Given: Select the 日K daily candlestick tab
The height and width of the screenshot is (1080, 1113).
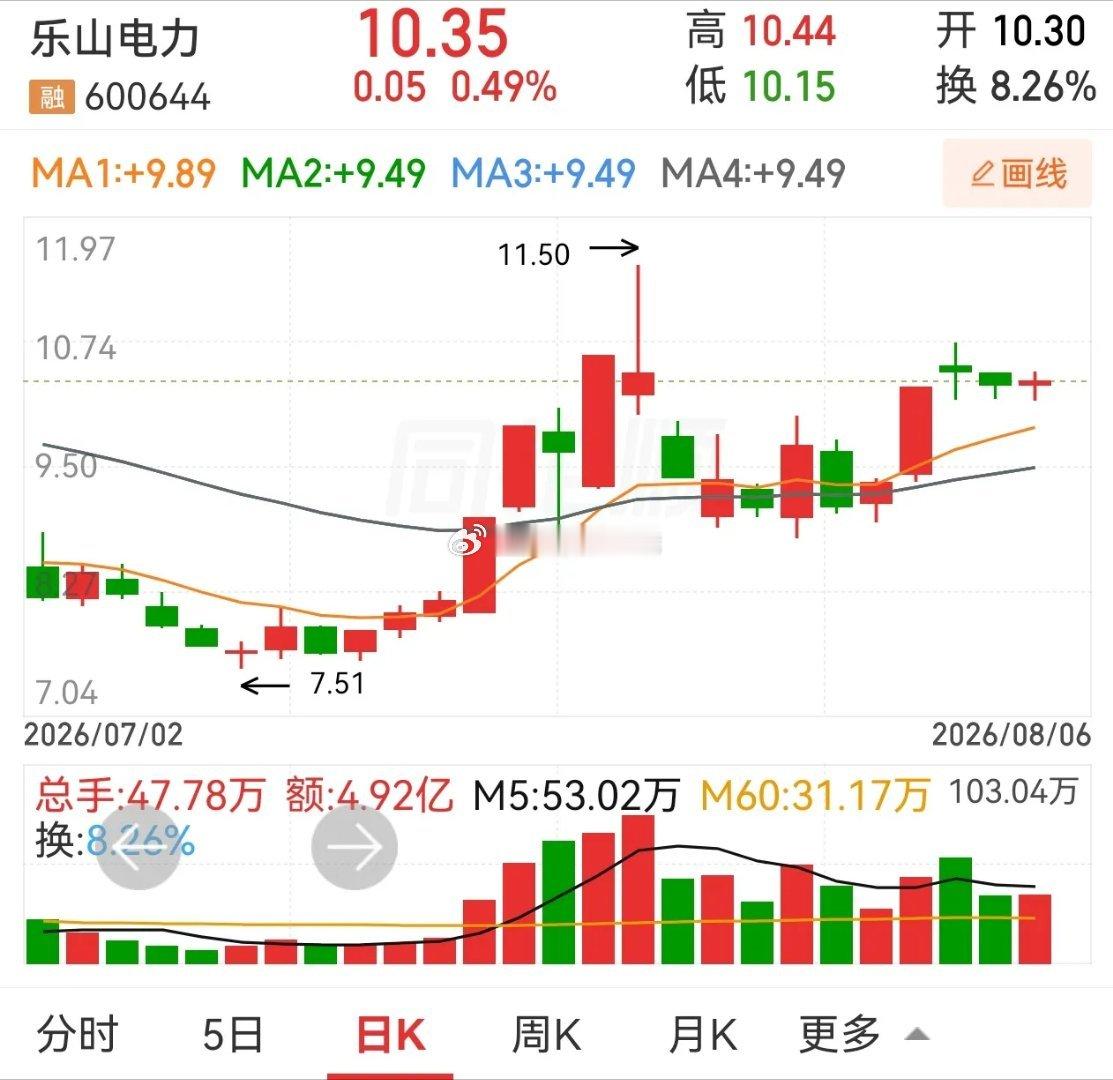Looking at the screenshot, I should (391, 1035).
